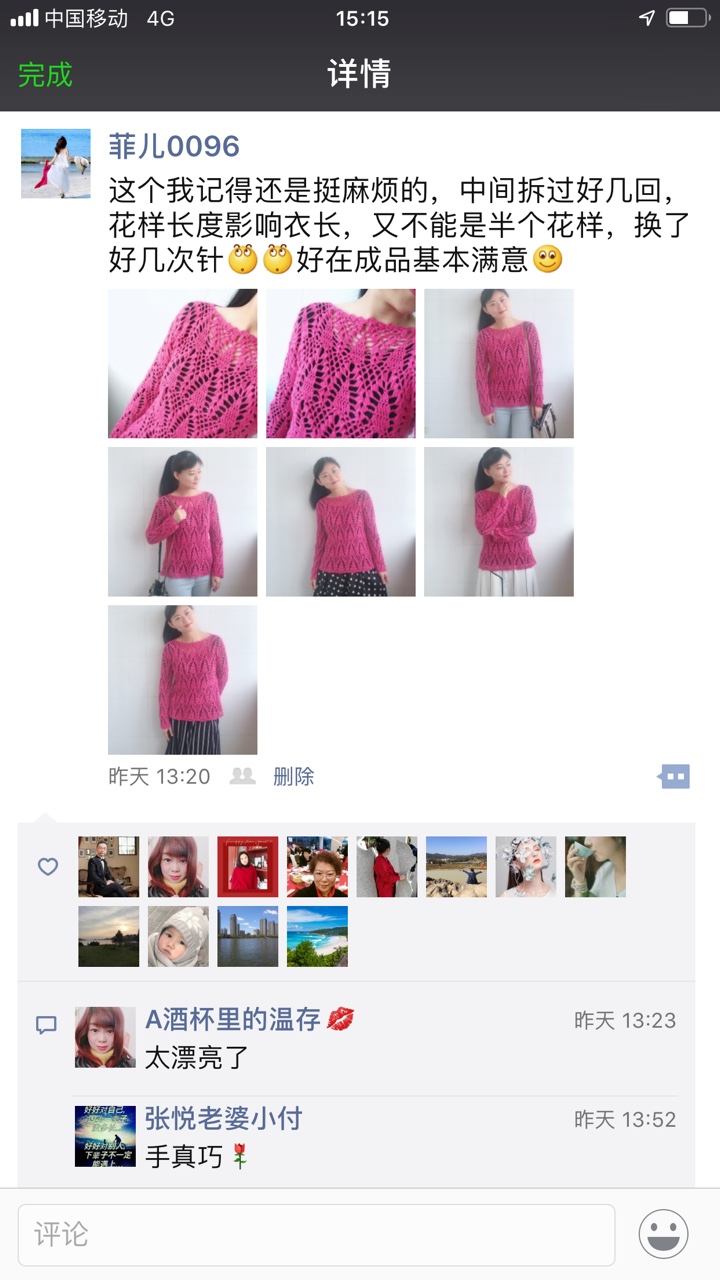
Task: Open the beach photo liker avatar
Action: click(x=317, y=936)
